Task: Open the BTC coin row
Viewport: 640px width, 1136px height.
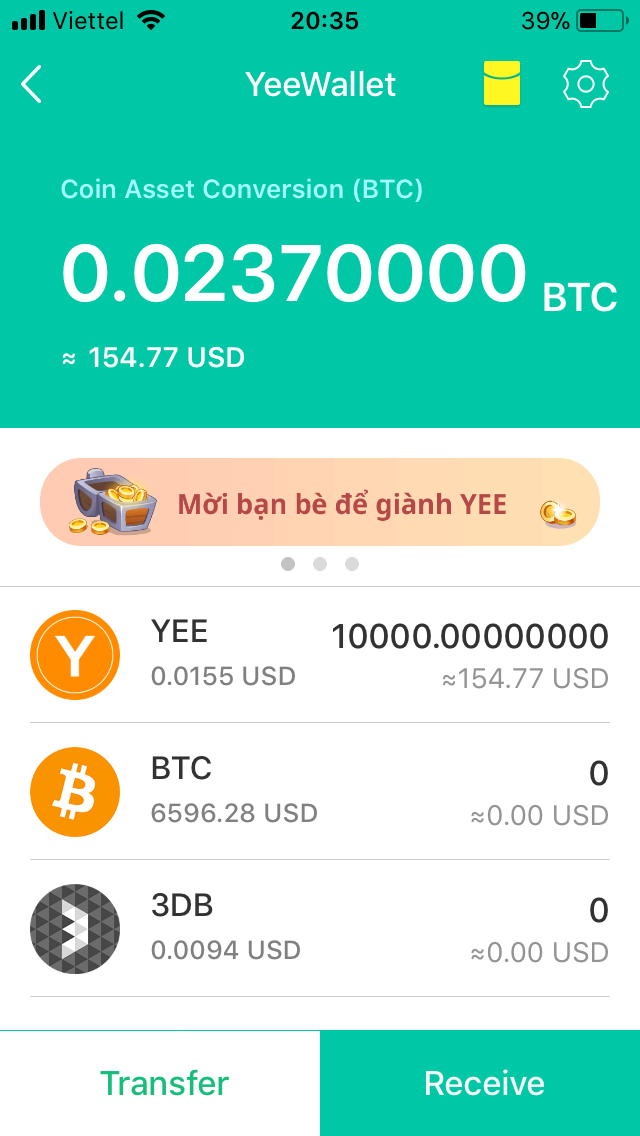Action: [320, 792]
